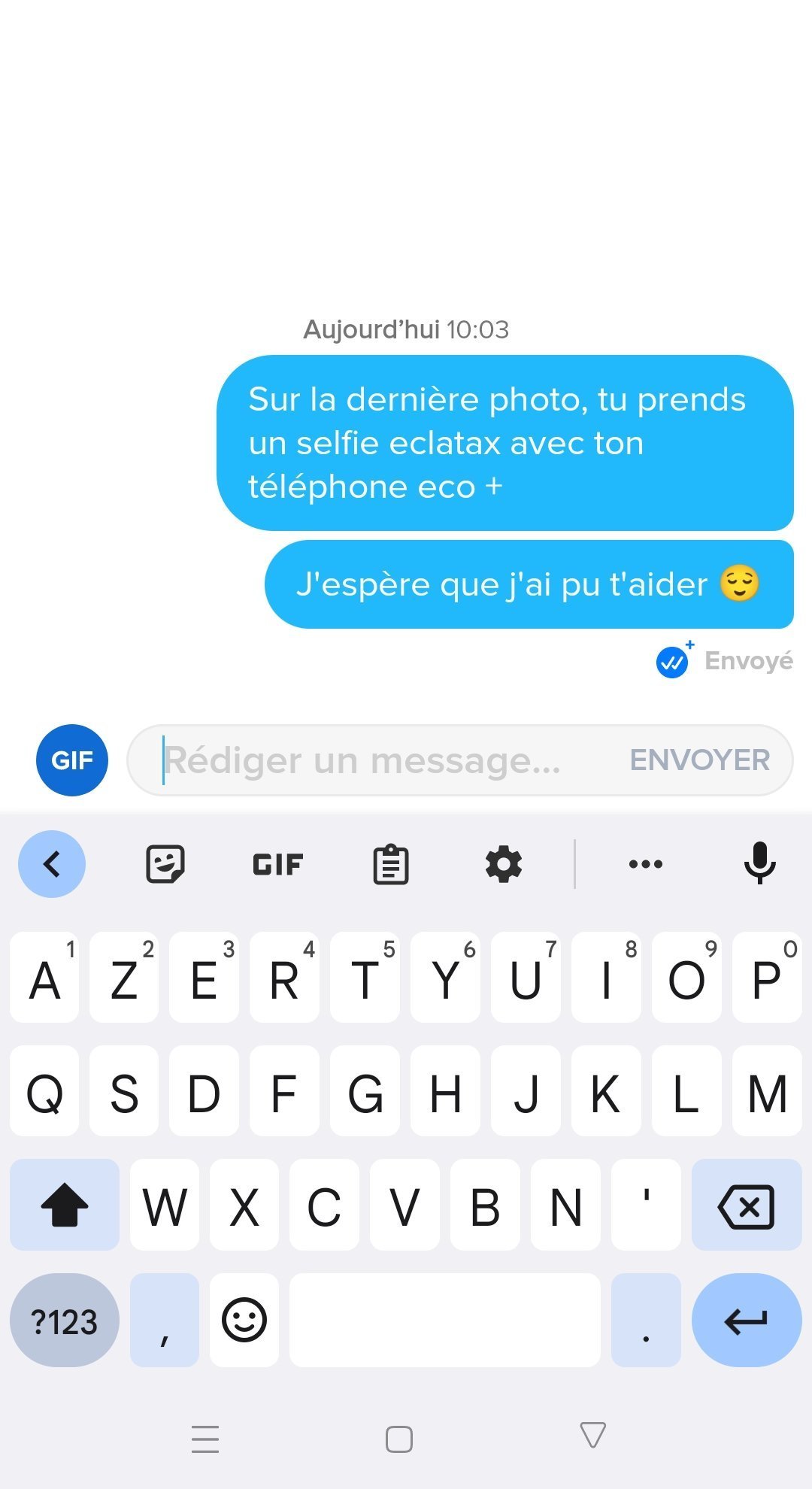Show more keyboard options (three dots)

click(646, 864)
